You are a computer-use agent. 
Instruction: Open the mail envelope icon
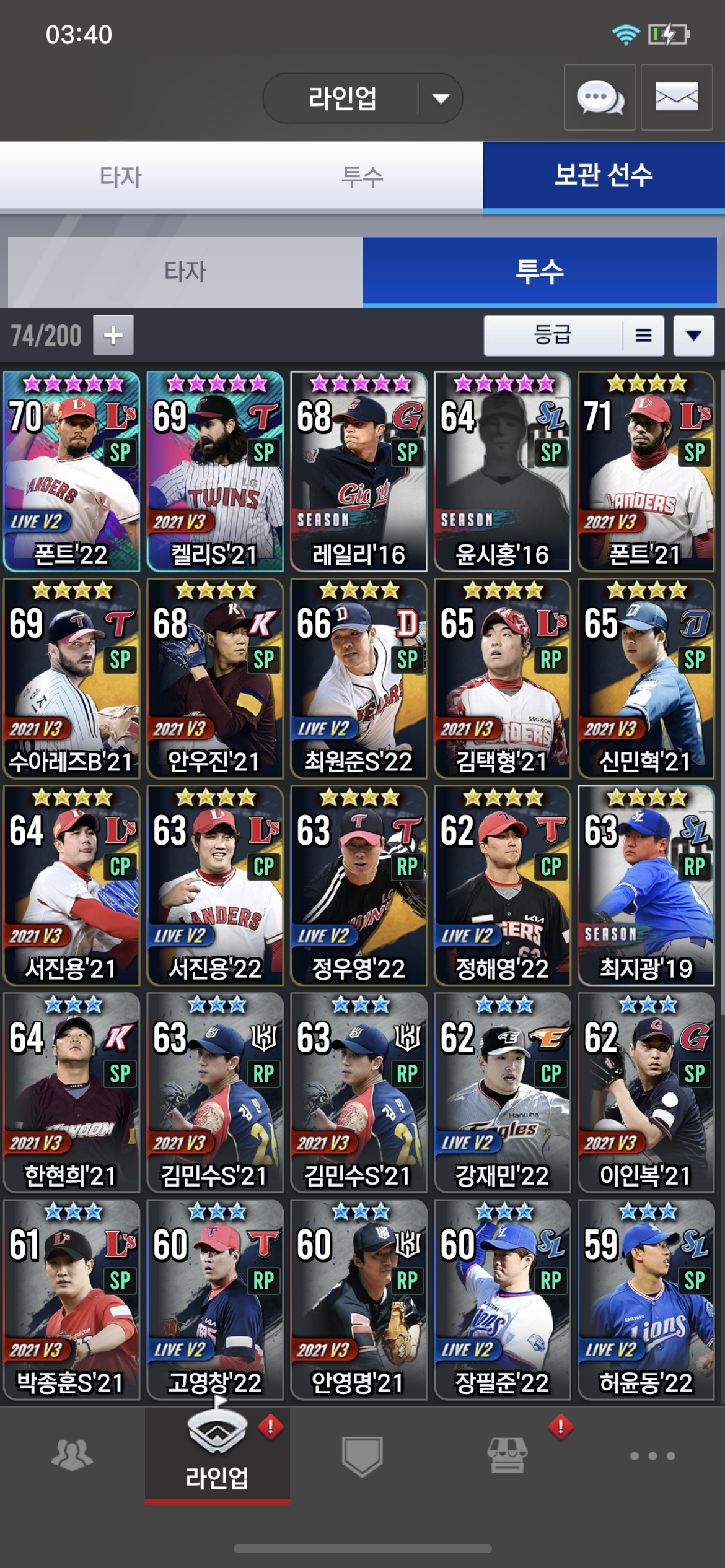tap(677, 97)
